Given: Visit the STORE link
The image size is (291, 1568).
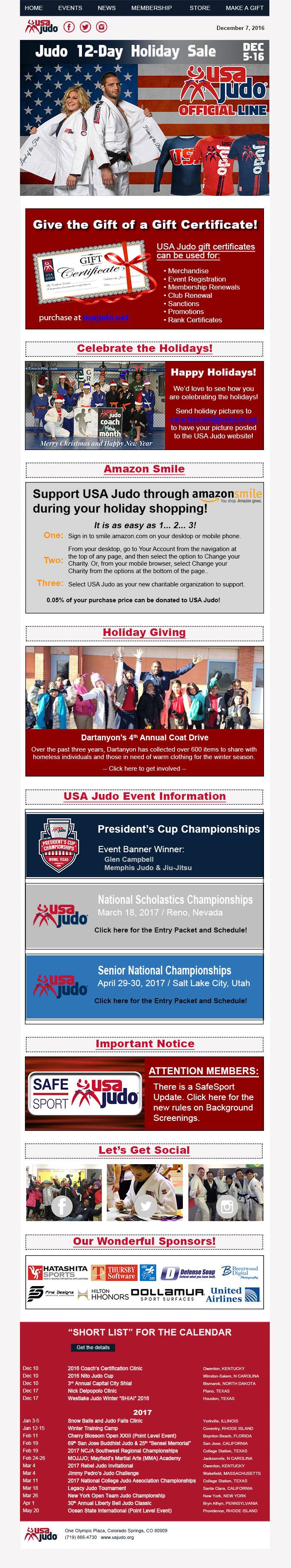Looking at the screenshot, I should [200, 8].
